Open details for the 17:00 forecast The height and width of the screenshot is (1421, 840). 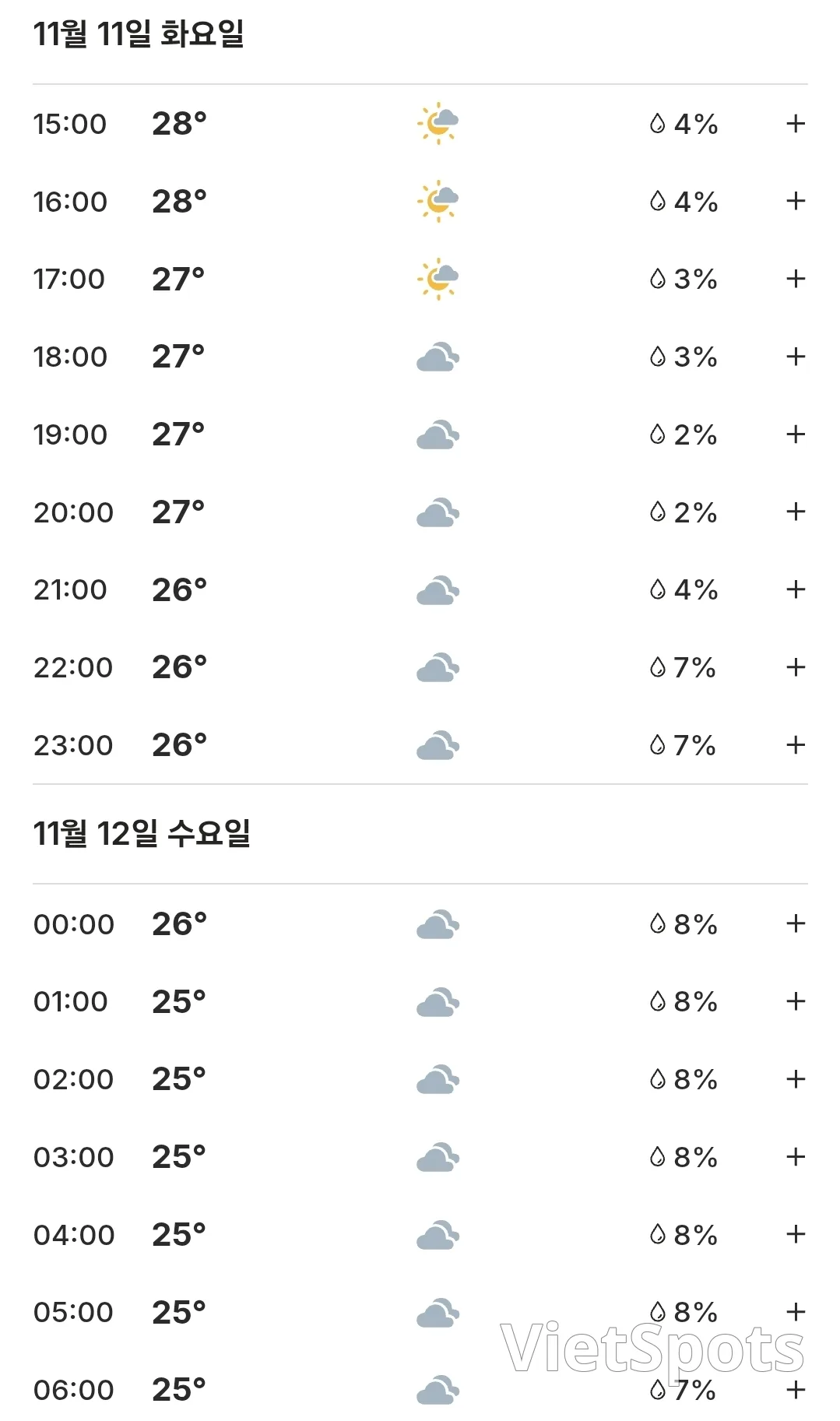795,279
